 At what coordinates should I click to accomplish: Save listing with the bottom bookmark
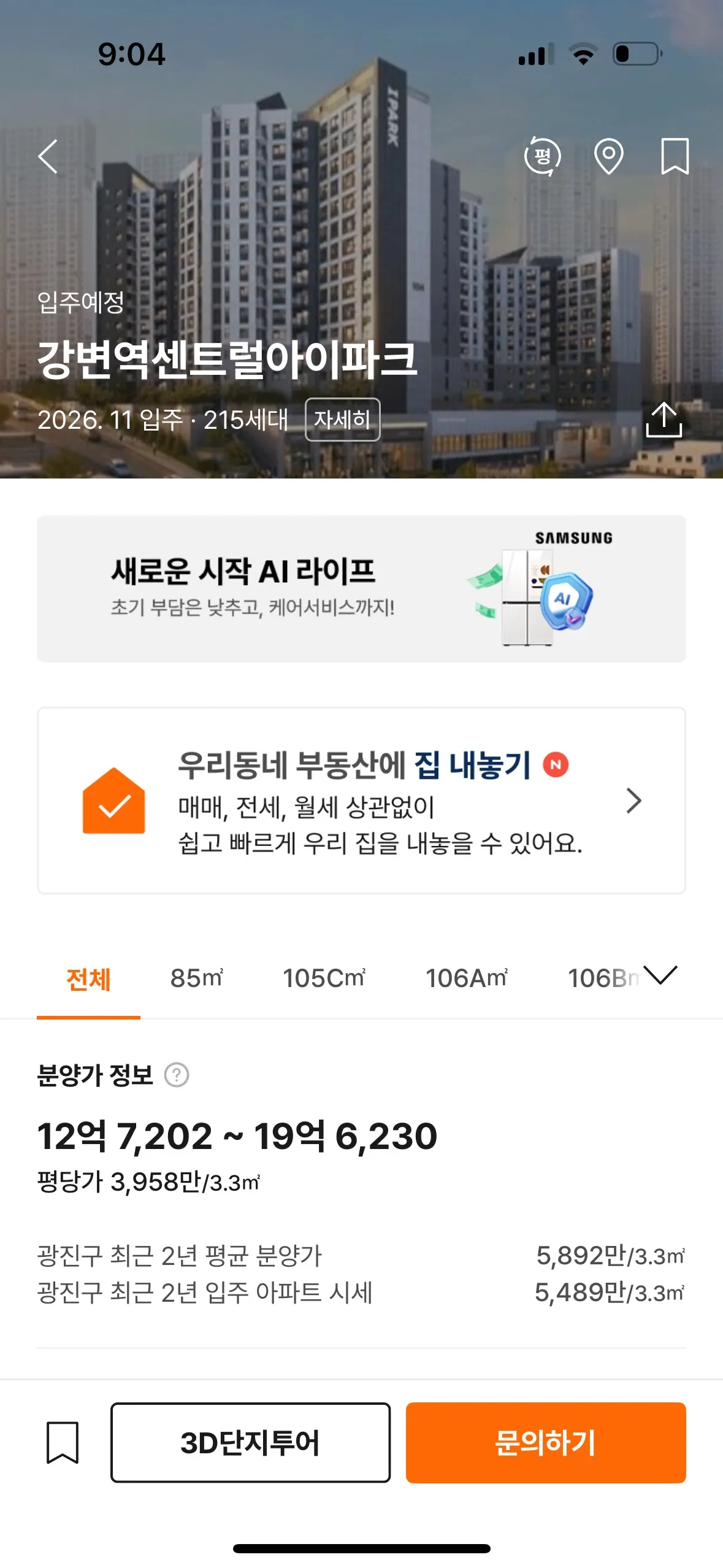tap(63, 1443)
